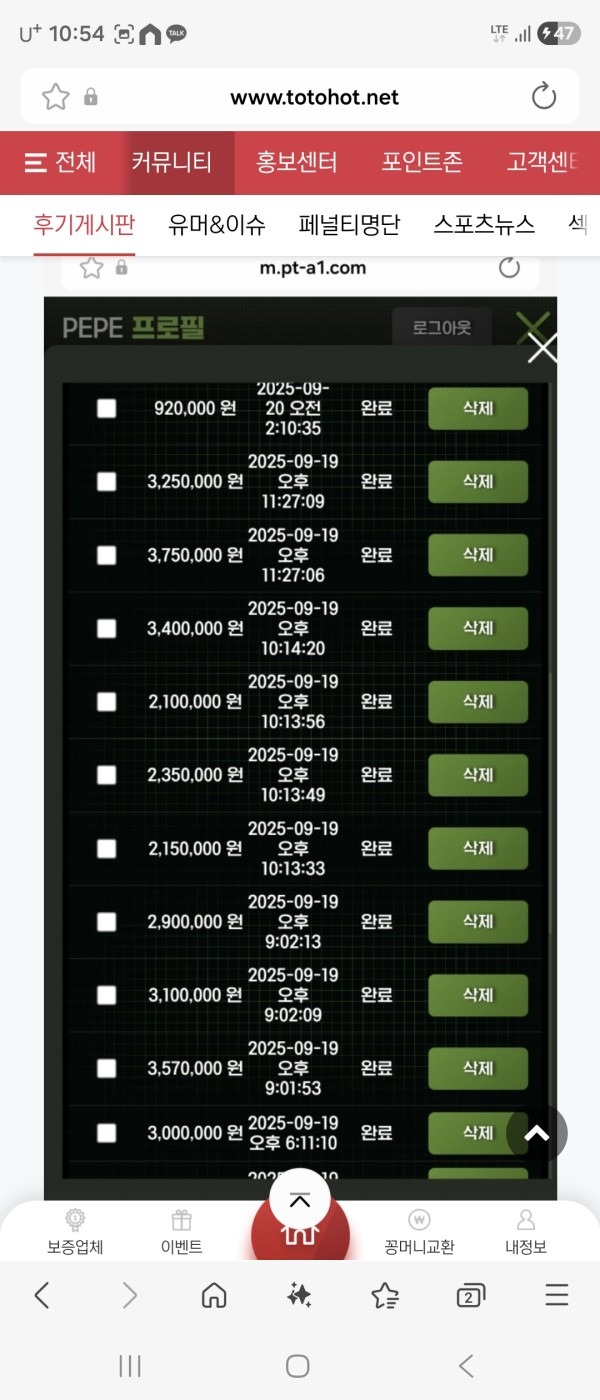Bookmark this page with the star icon
The image size is (600, 1400).
(55, 97)
